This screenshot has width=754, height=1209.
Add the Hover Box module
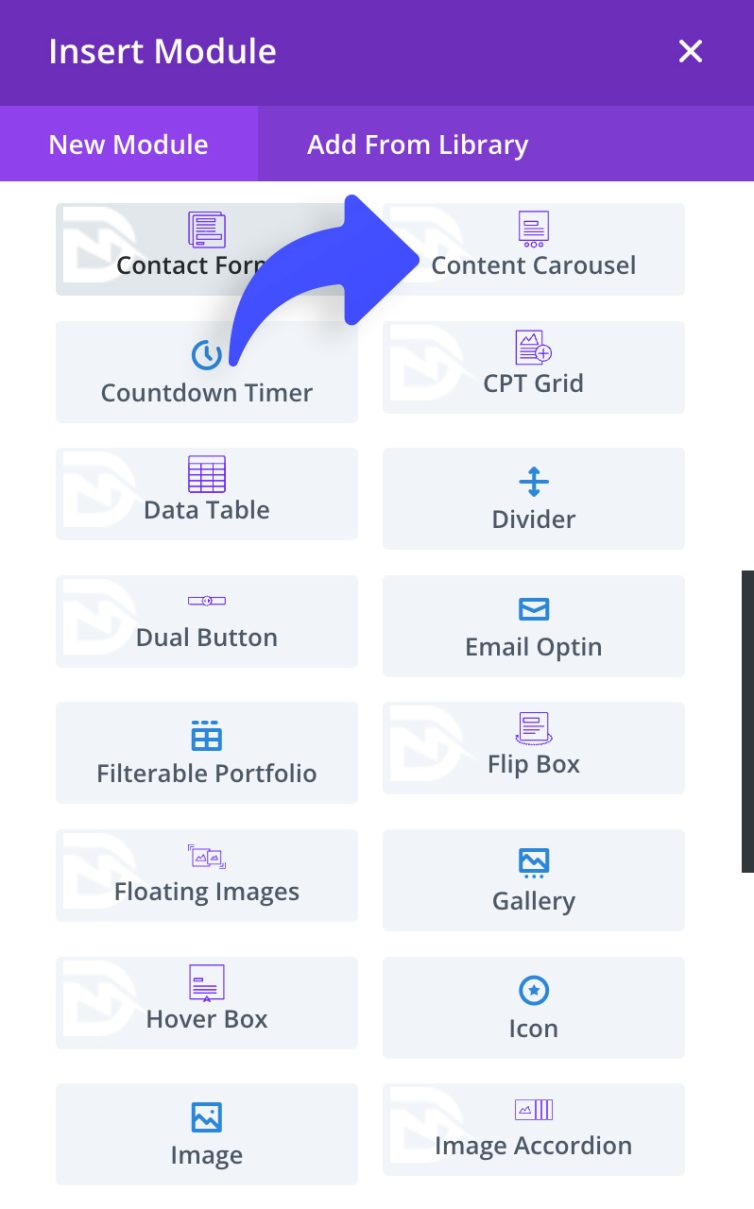tap(207, 1002)
